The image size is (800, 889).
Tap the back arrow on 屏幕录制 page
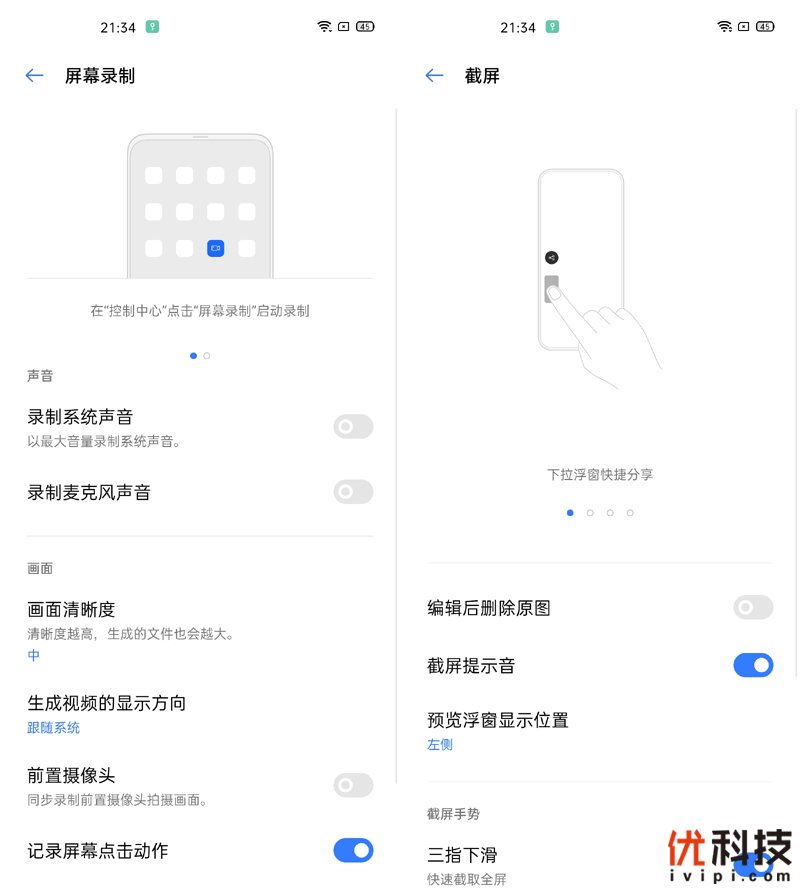coord(34,75)
